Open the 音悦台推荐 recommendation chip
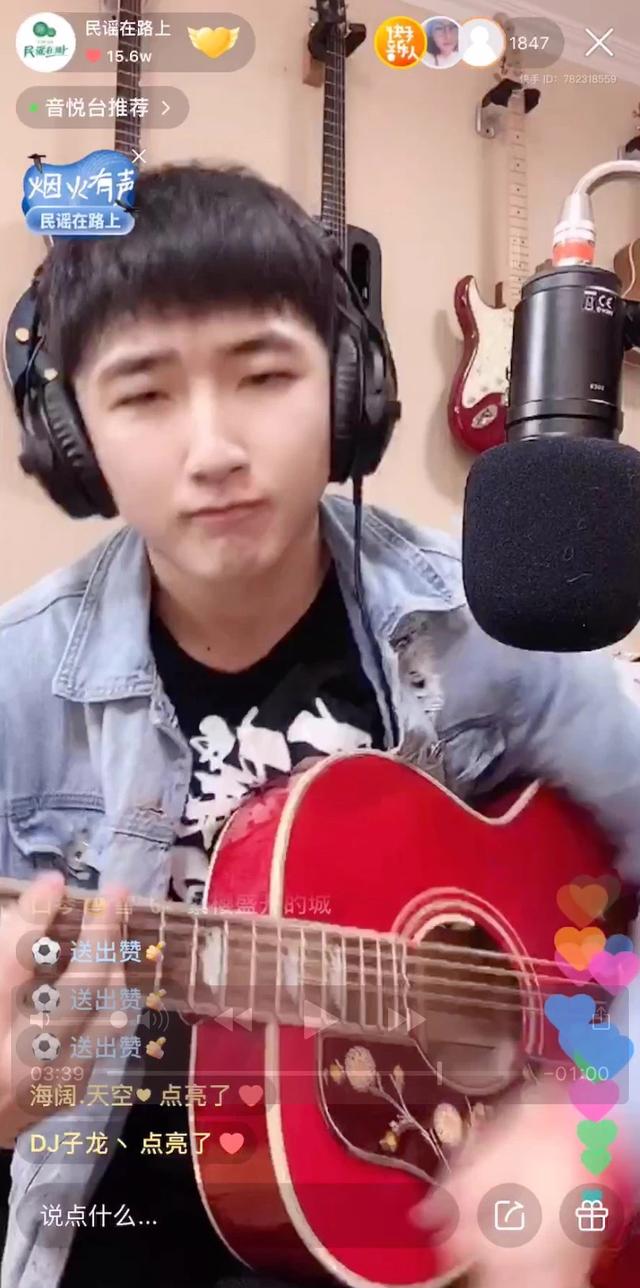This screenshot has height=1288, width=640. (x=102, y=107)
